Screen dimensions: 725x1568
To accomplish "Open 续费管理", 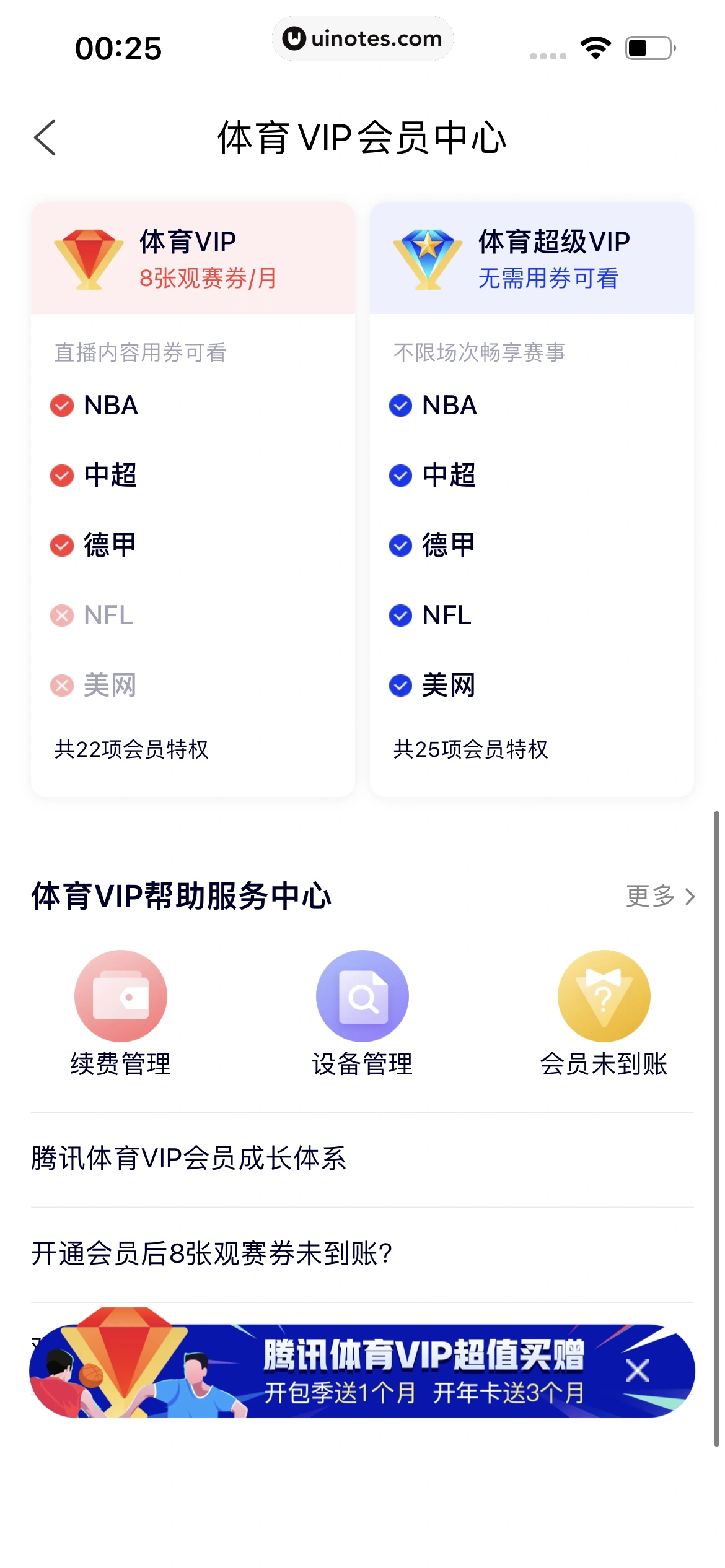I will tap(121, 1012).
